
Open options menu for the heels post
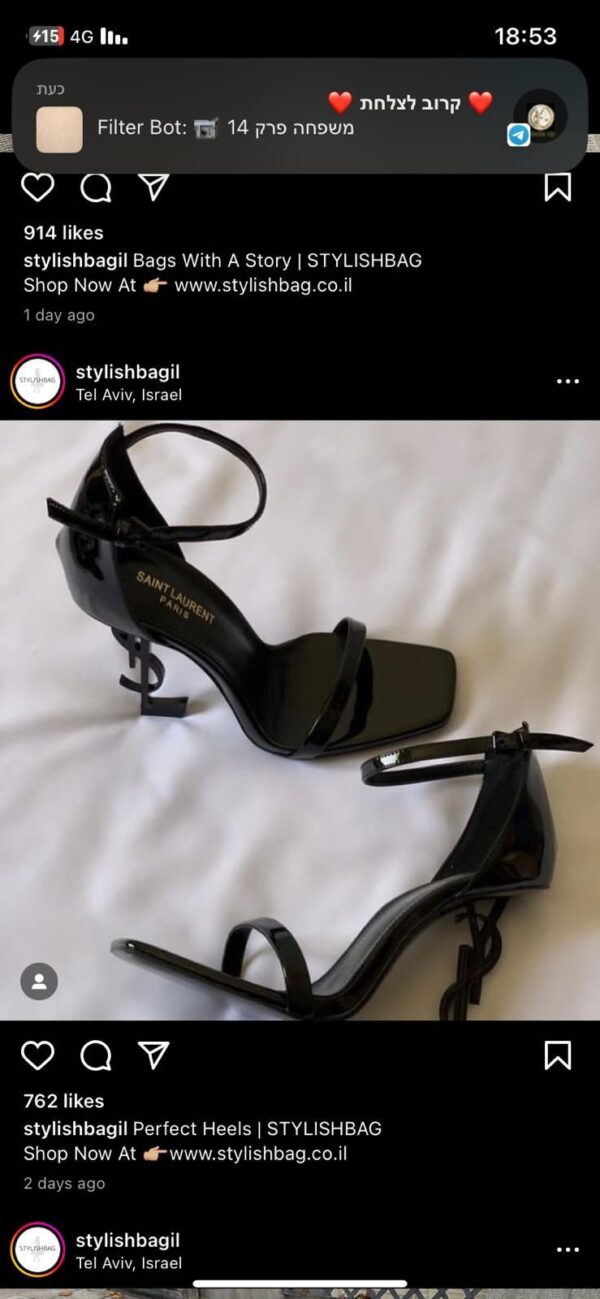567,381
